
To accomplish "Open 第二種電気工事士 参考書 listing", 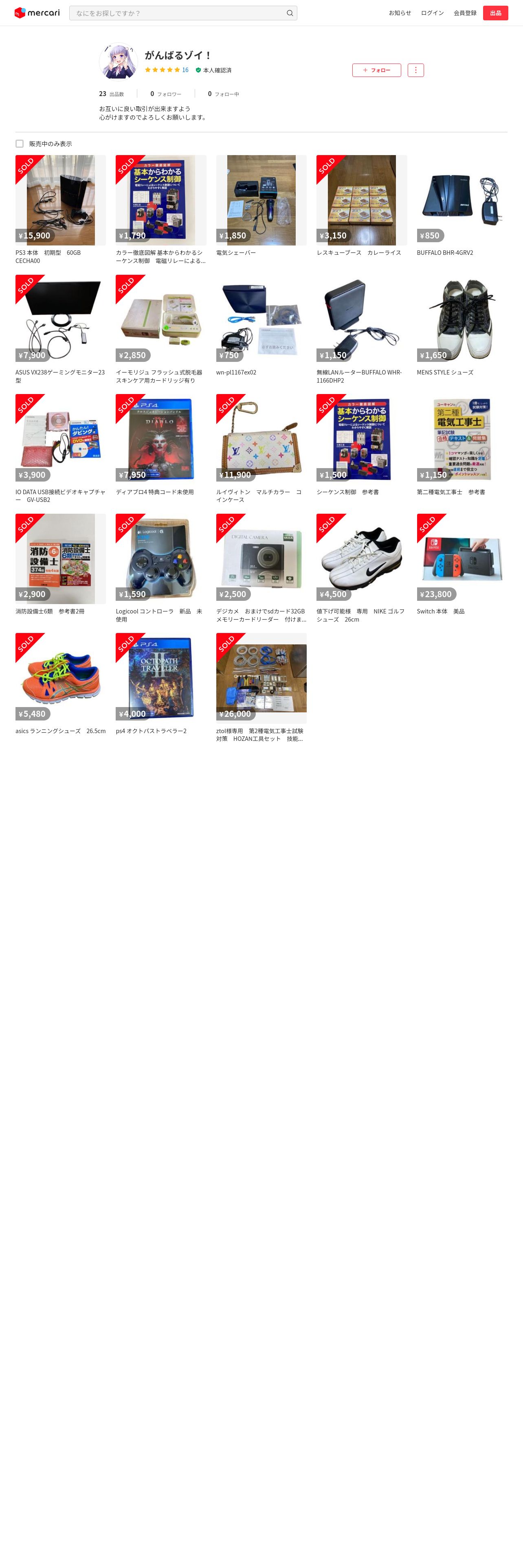I will click(x=461, y=440).
